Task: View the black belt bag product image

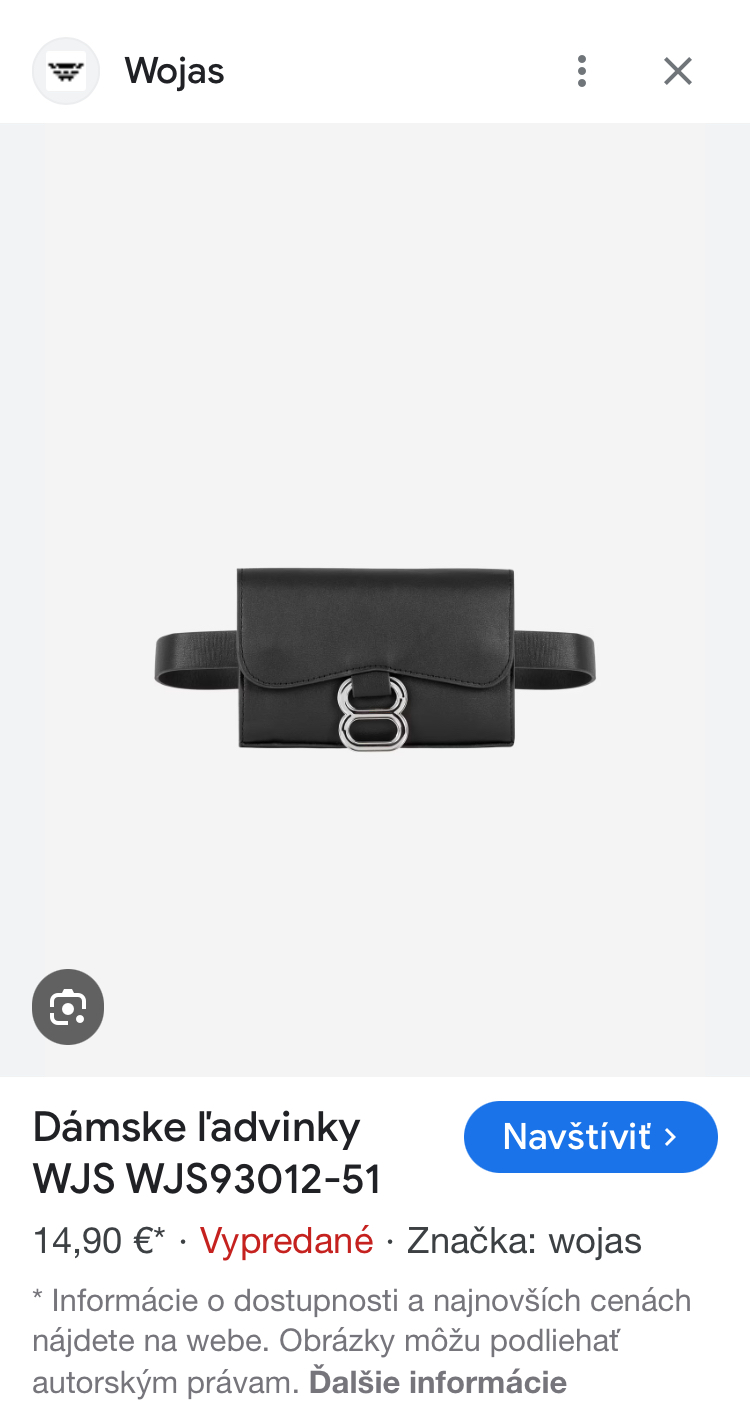Action: [375, 659]
